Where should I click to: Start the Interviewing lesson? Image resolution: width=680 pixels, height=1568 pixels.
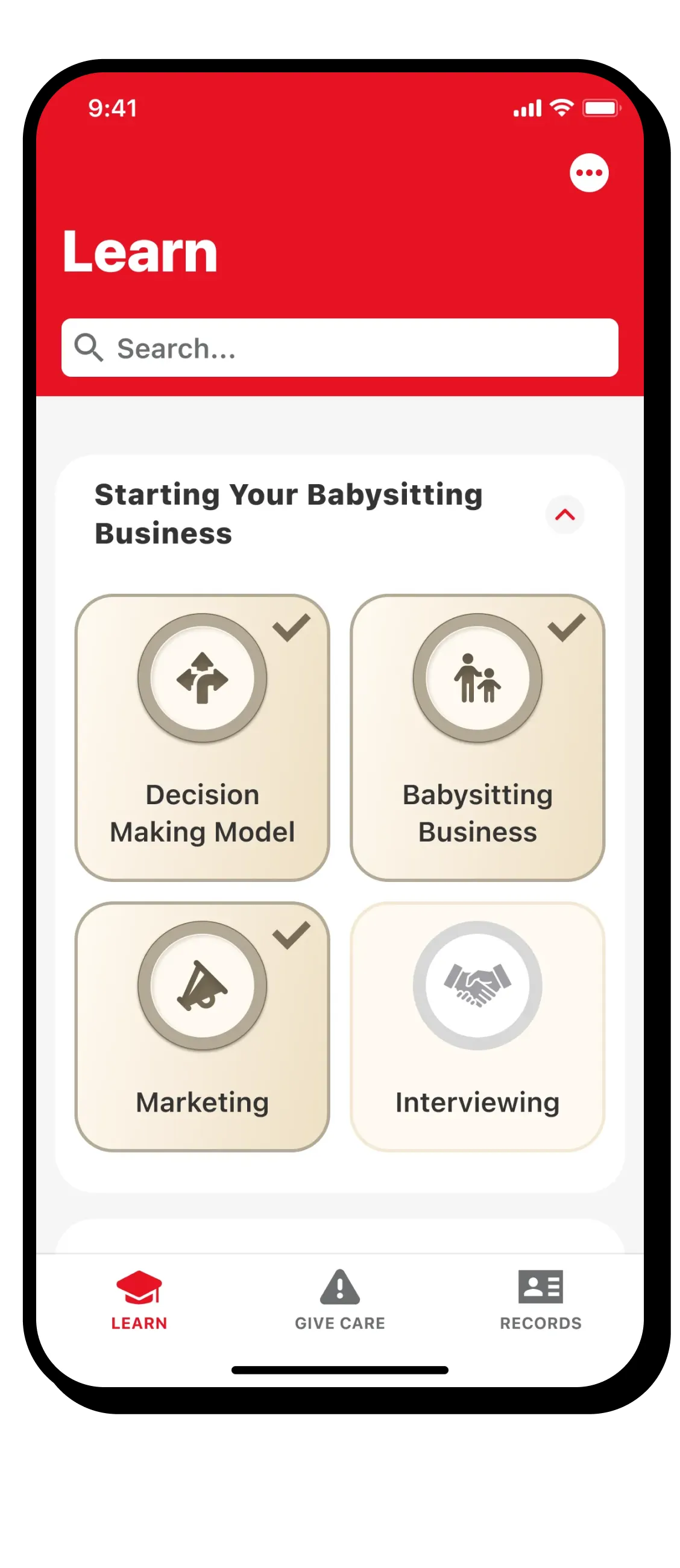pyautogui.click(x=477, y=1026)
